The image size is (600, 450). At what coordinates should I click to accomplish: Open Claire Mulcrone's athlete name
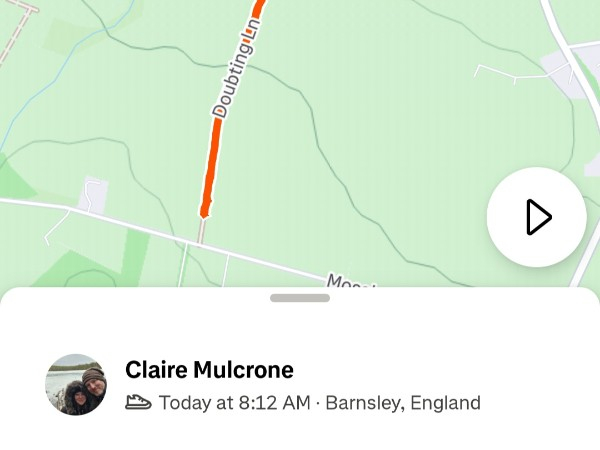click(x=209, y=370)
